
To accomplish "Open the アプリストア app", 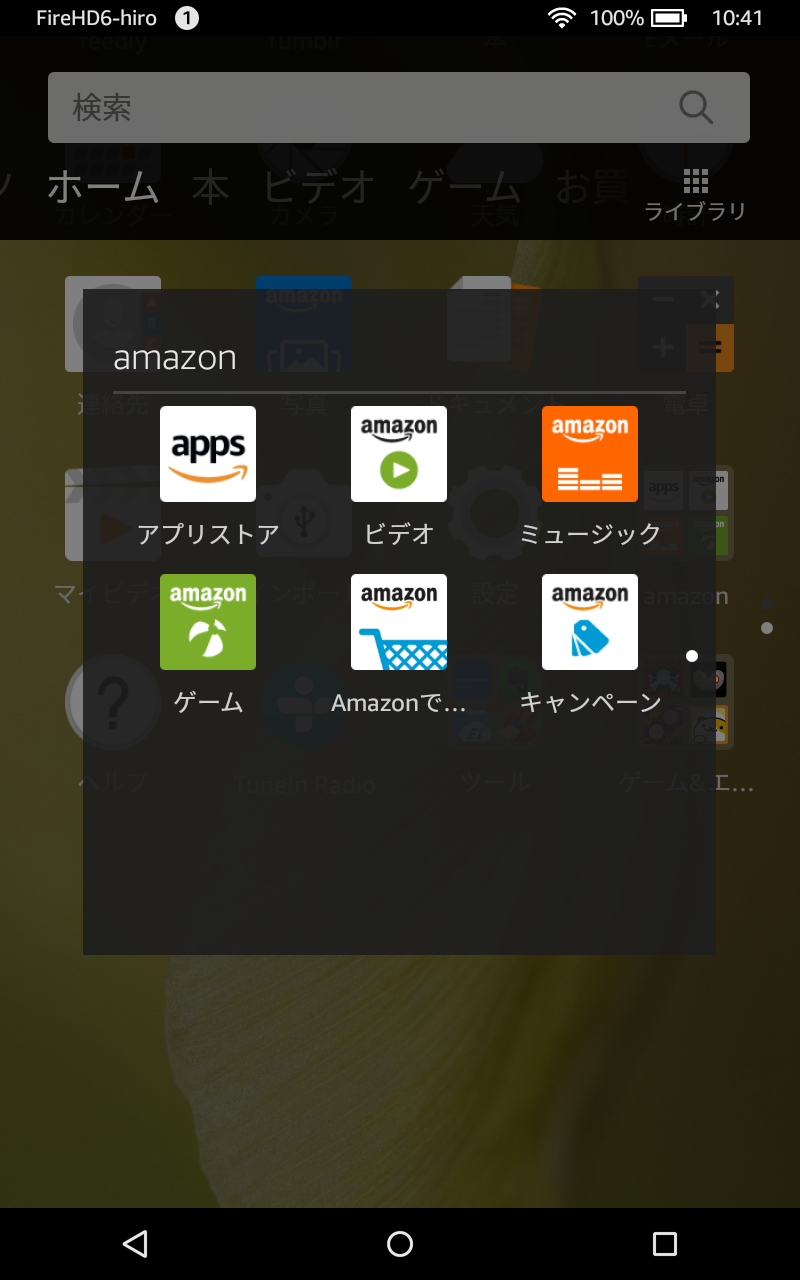I will coord(208,454).
